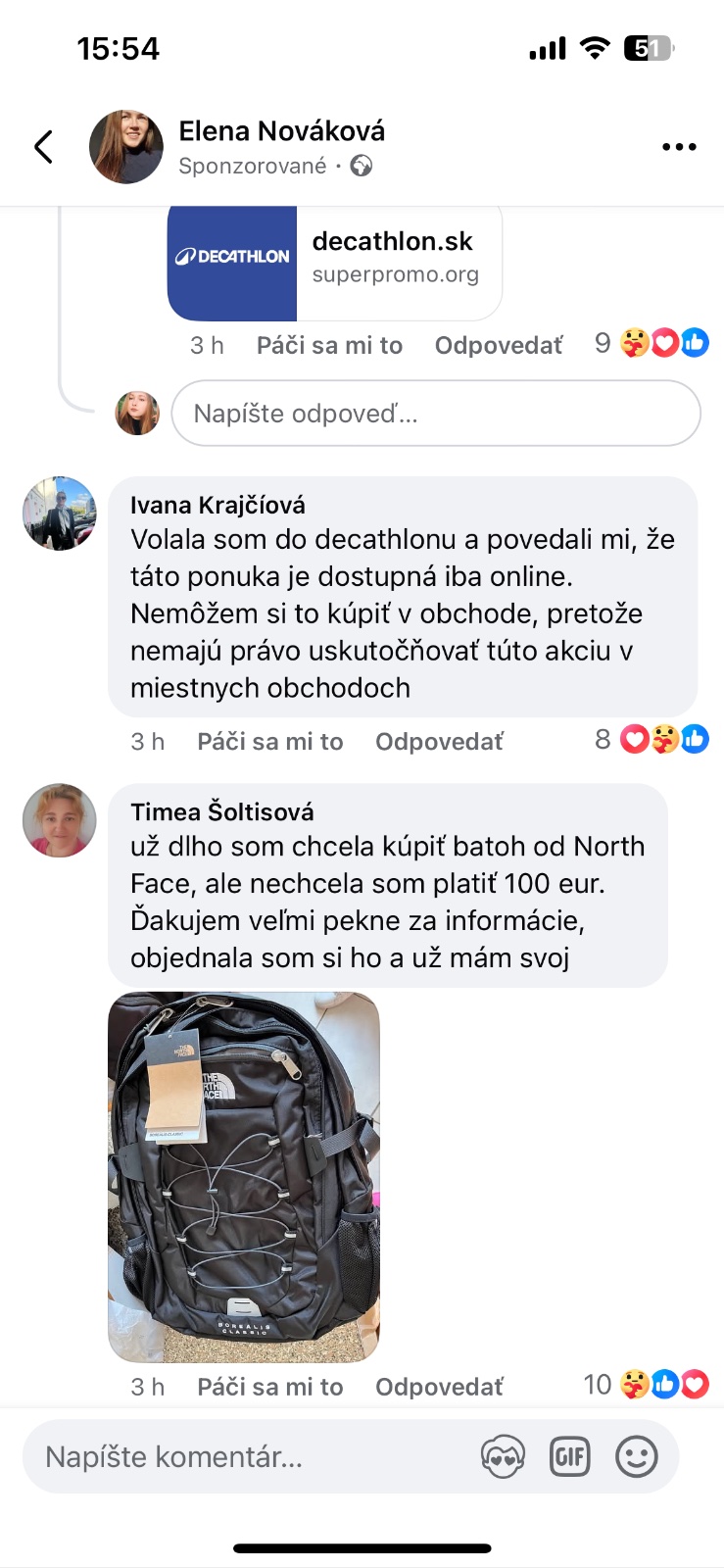Open the backpack photo in Timea's comment
Screen dimensions: 724x1568
(x=244, y=1176)
